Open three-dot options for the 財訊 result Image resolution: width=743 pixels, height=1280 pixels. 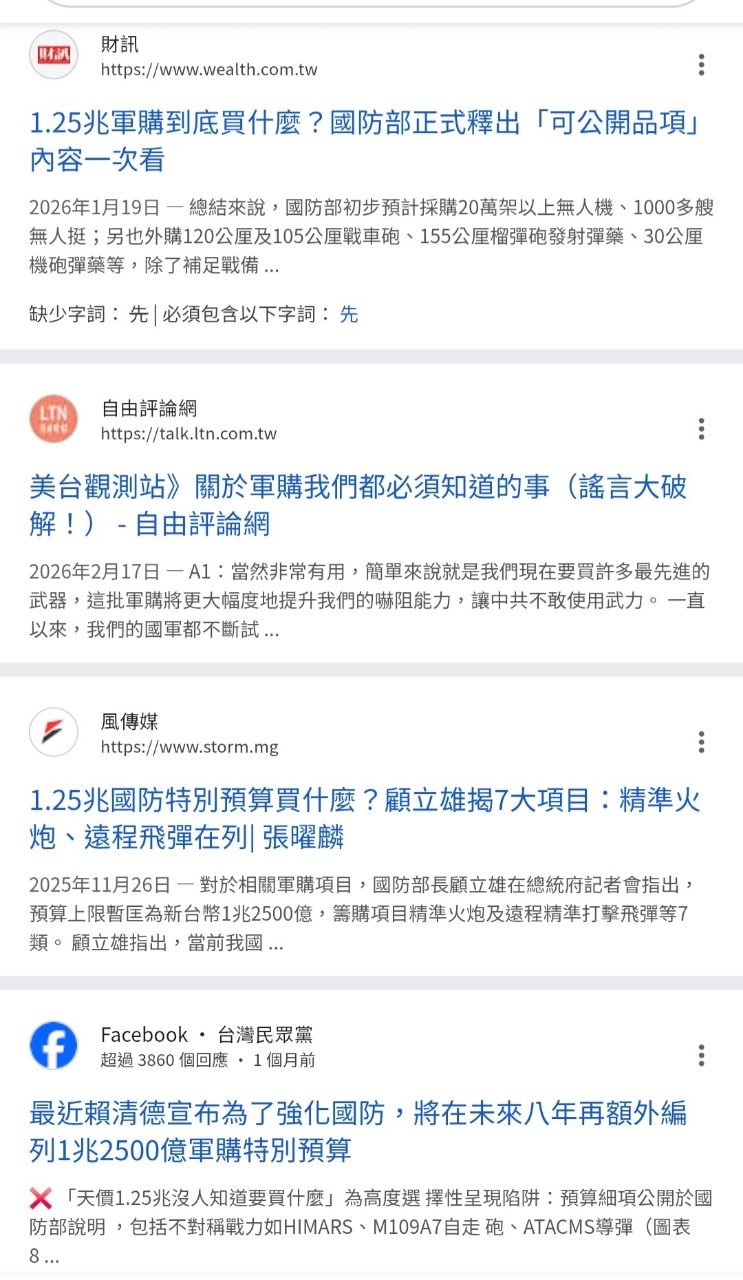point(701,62)
